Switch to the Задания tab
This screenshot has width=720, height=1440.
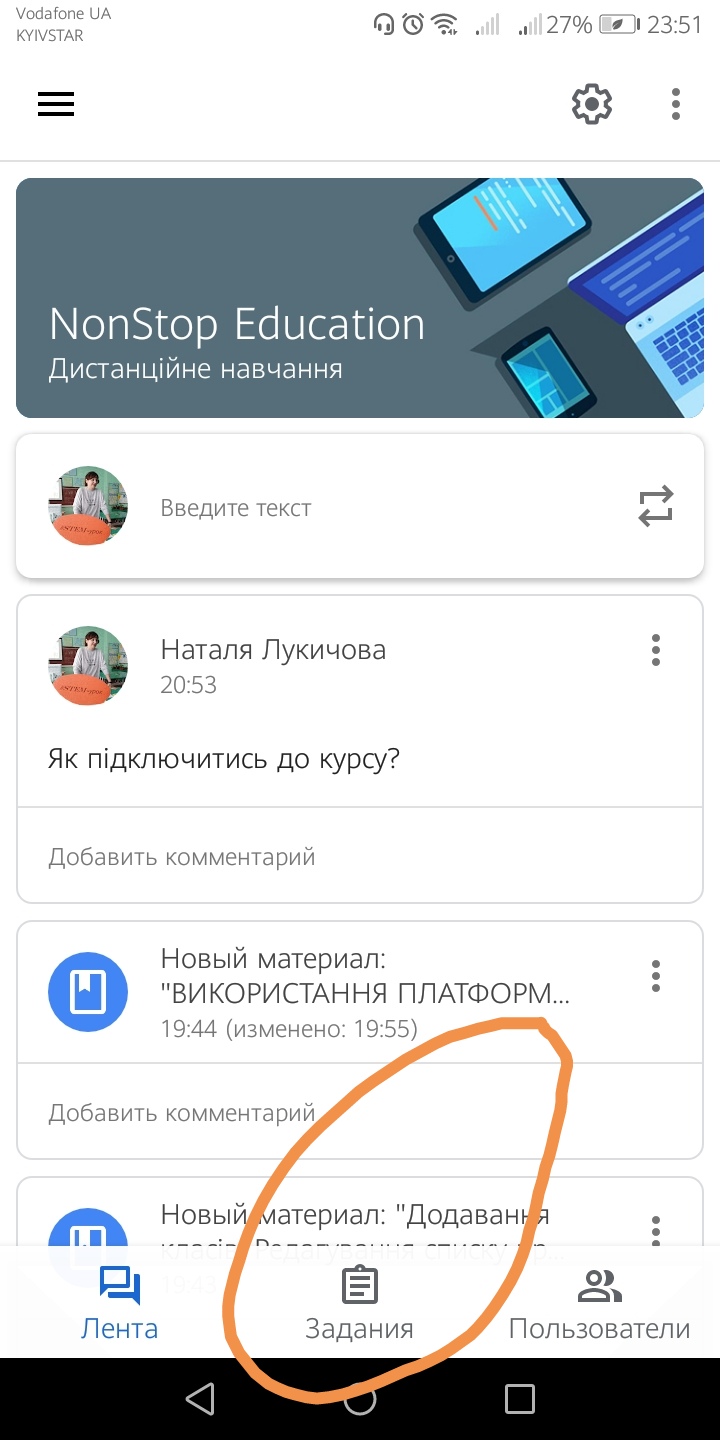pos(359,1304)
